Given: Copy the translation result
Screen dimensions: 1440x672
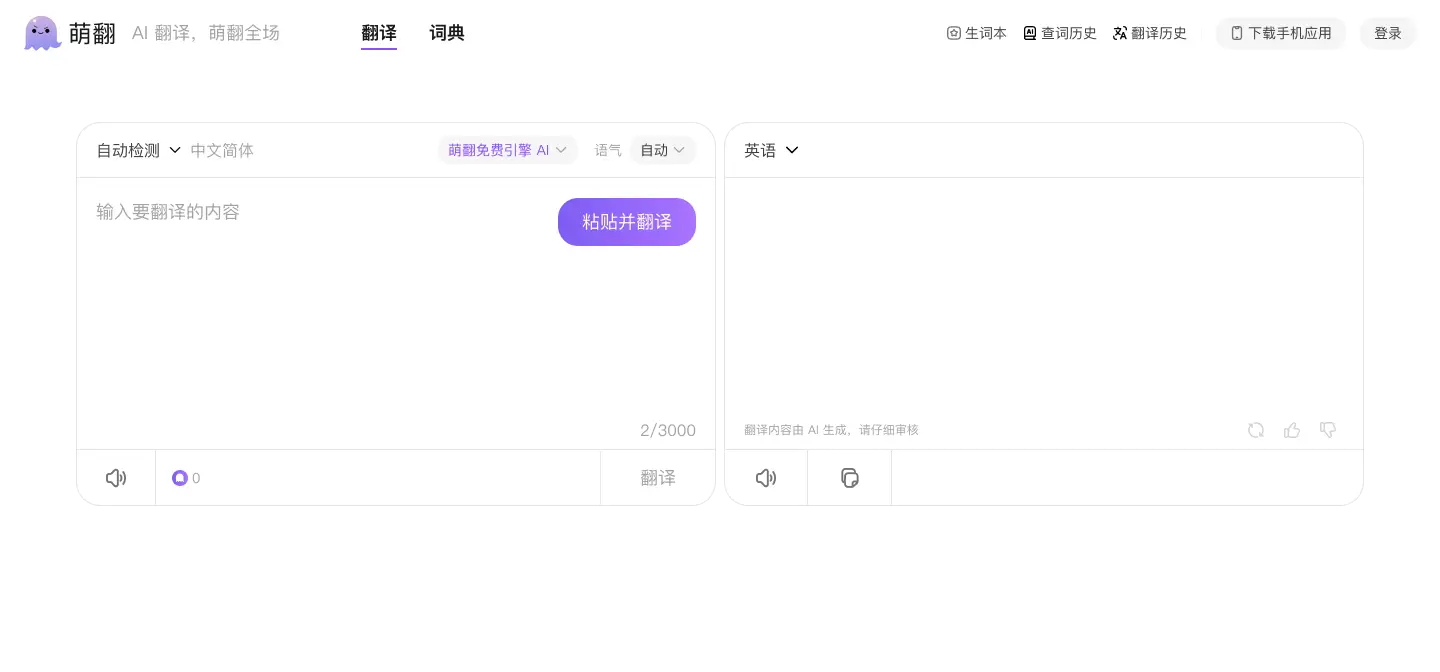Looking at the screenshot, I should pyautogui.click(x=849, y=478).
